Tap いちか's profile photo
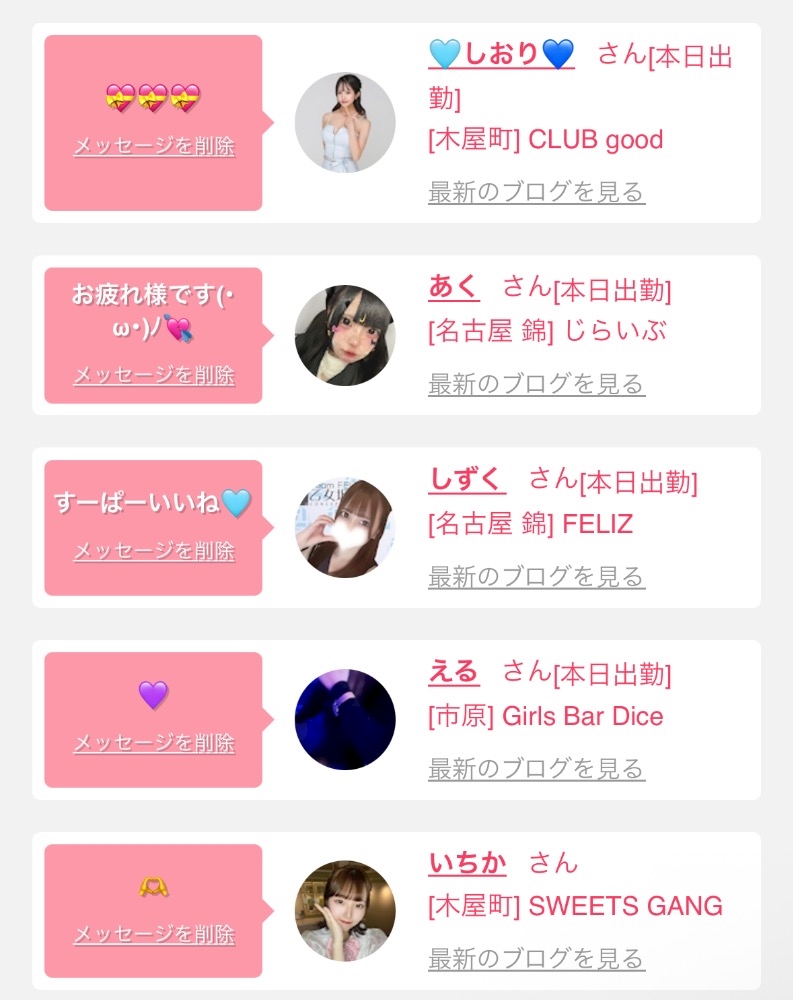The width and height of the screenshot is (793, 1000). [x=345, y=911]
